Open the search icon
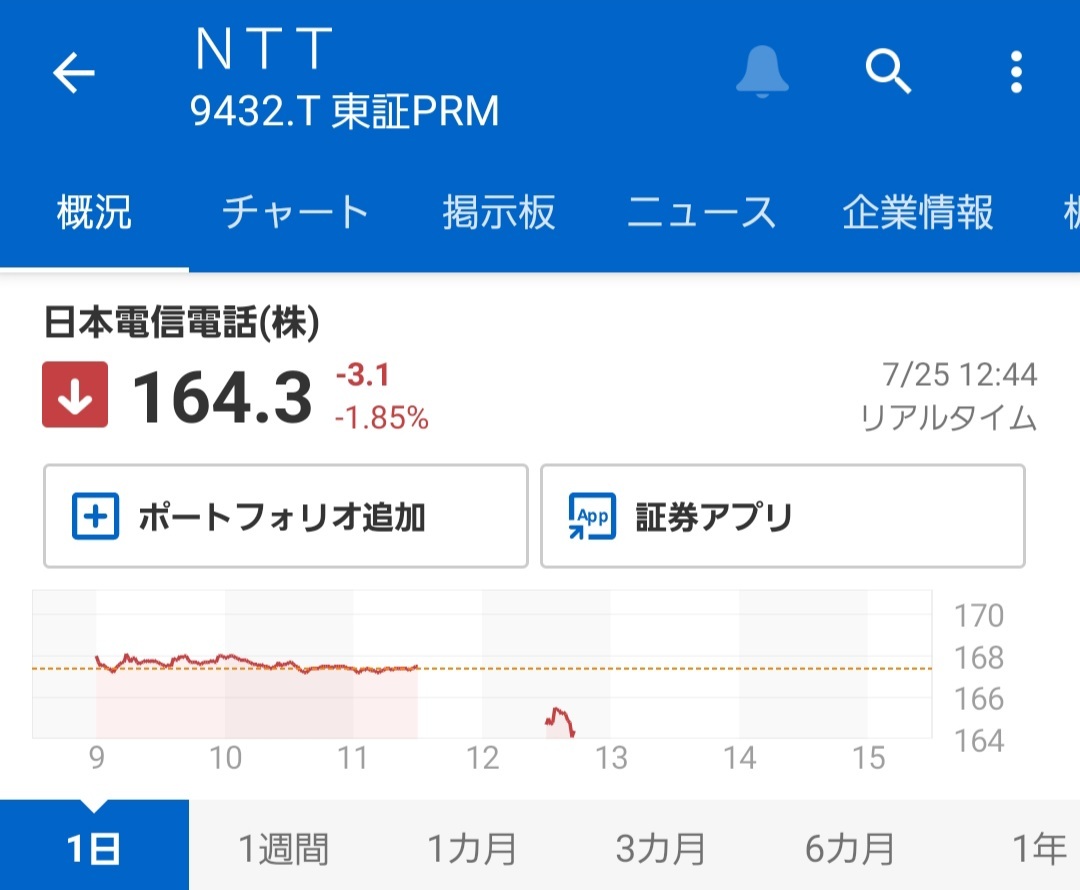Viewport: 1080px width, 890px height. (x=888, y=72)
